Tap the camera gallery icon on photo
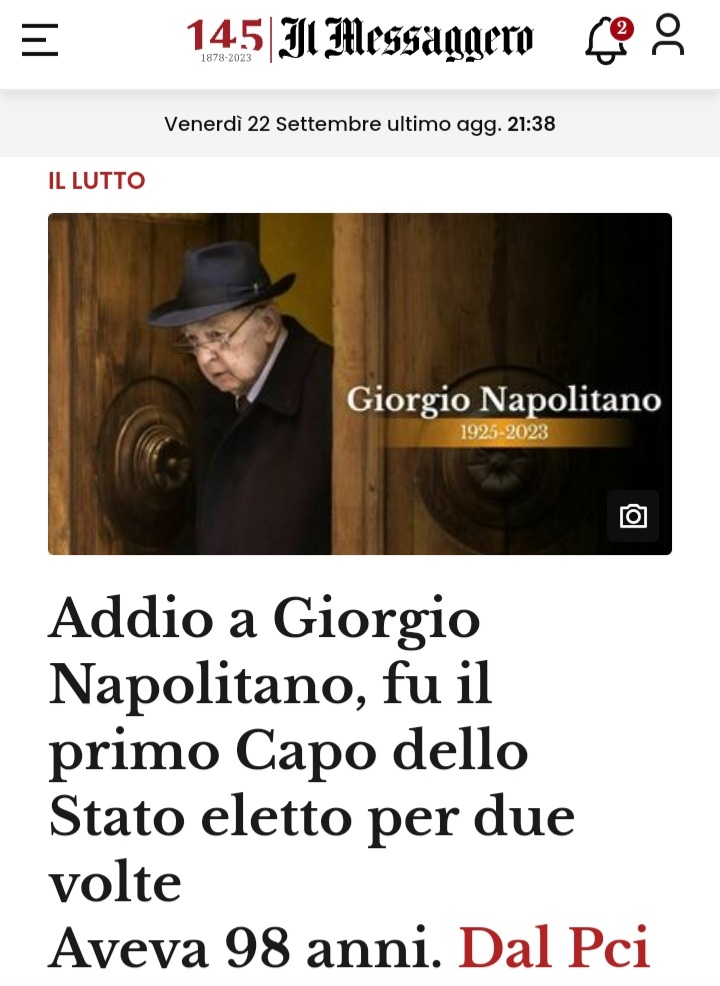720x986 pixels. [x=633, y=516]
